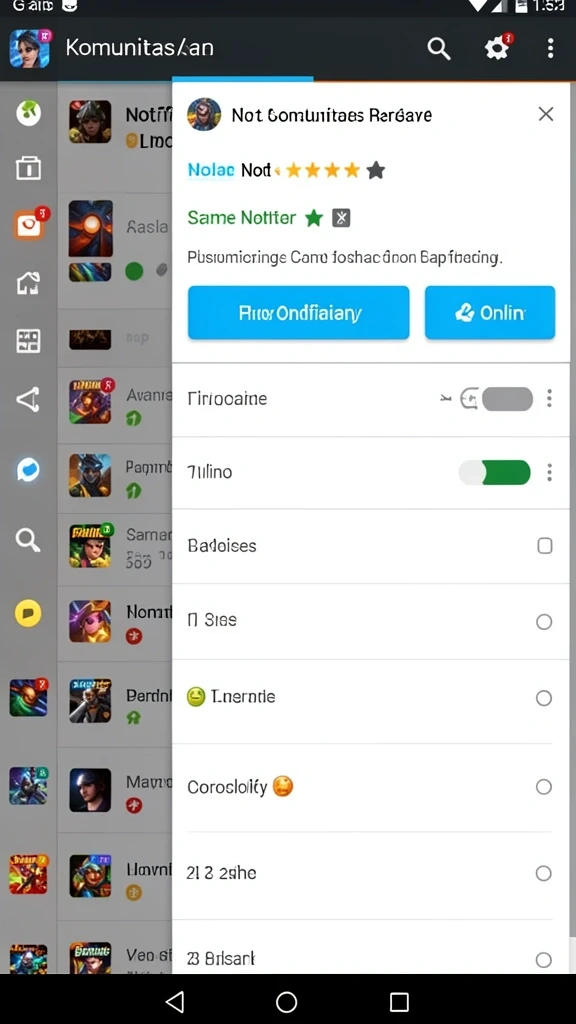This screenshot has height=1024, width=576.
Task: Tap the share icon in the sidebar
Action: point(28,399)
